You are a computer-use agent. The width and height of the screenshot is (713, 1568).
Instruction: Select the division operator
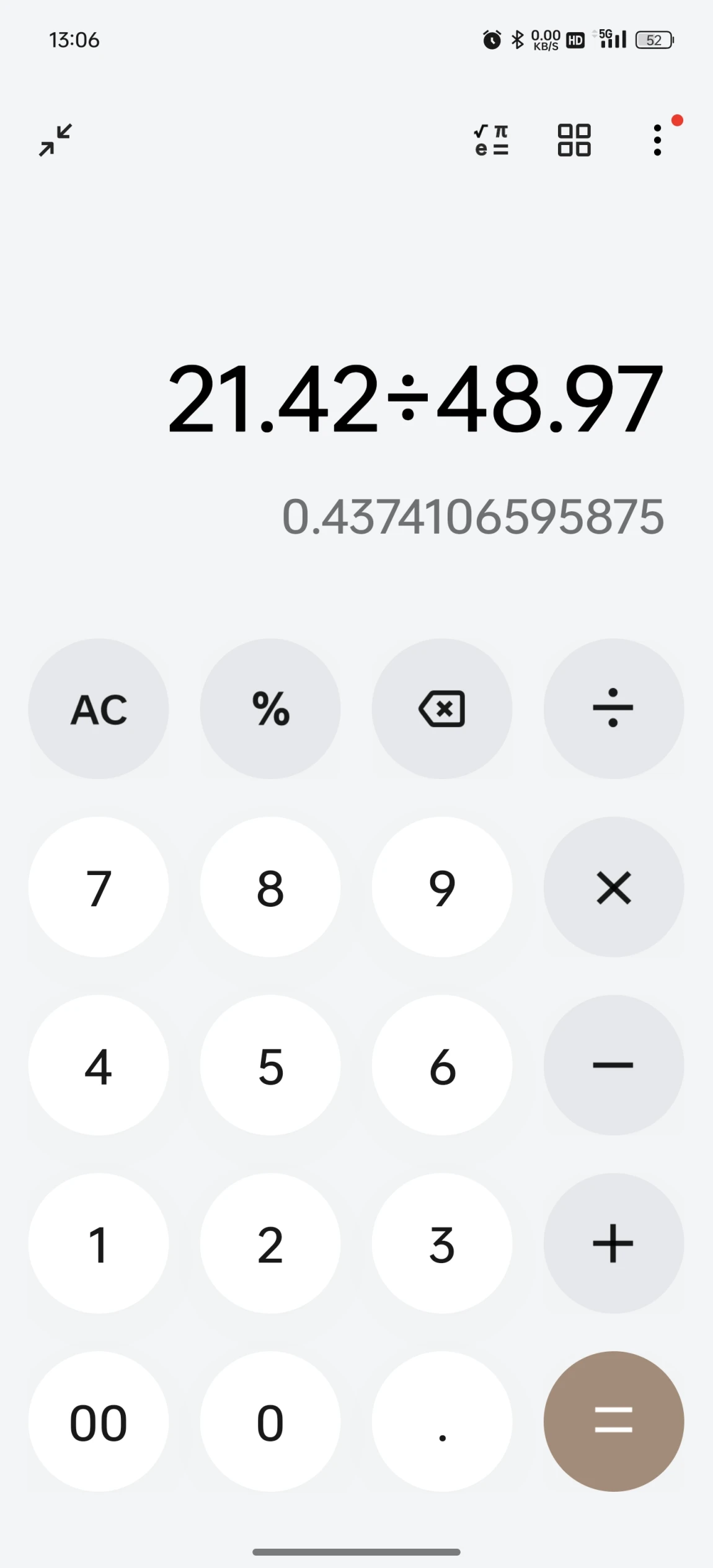tap(614, 708)
